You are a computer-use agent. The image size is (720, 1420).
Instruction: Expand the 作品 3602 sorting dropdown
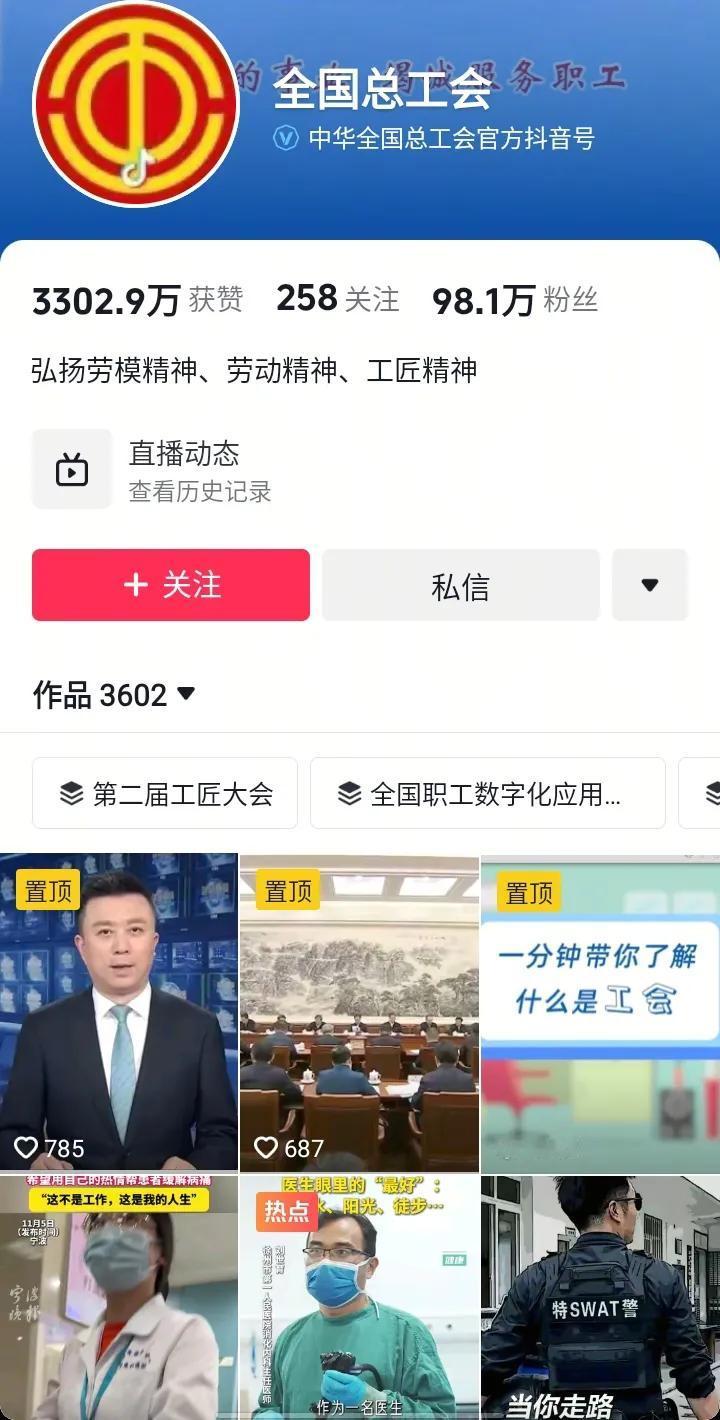(184, 693)
